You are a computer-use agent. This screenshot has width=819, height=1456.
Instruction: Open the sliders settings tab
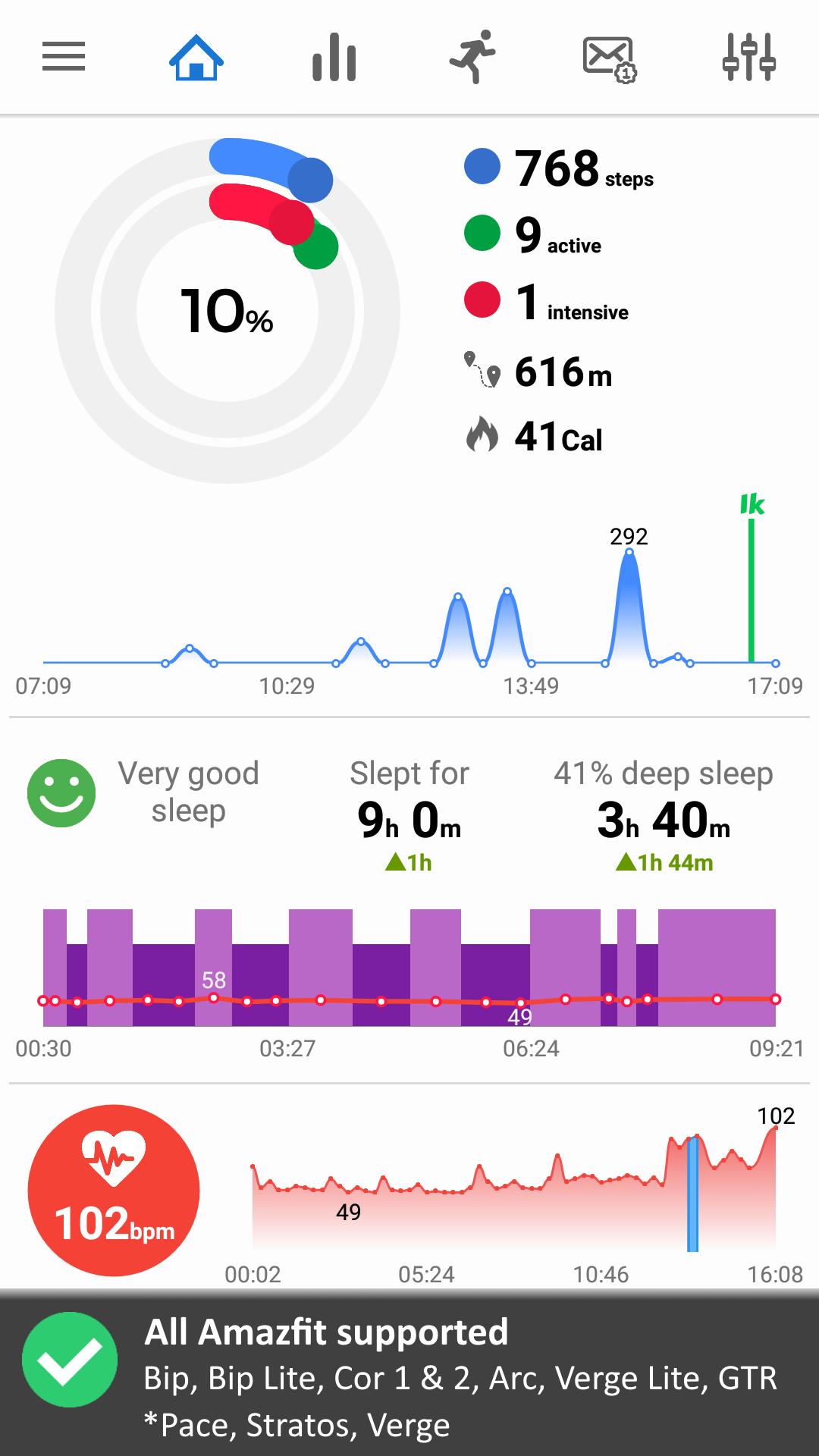pyautogui.click(x=748, y=57)
